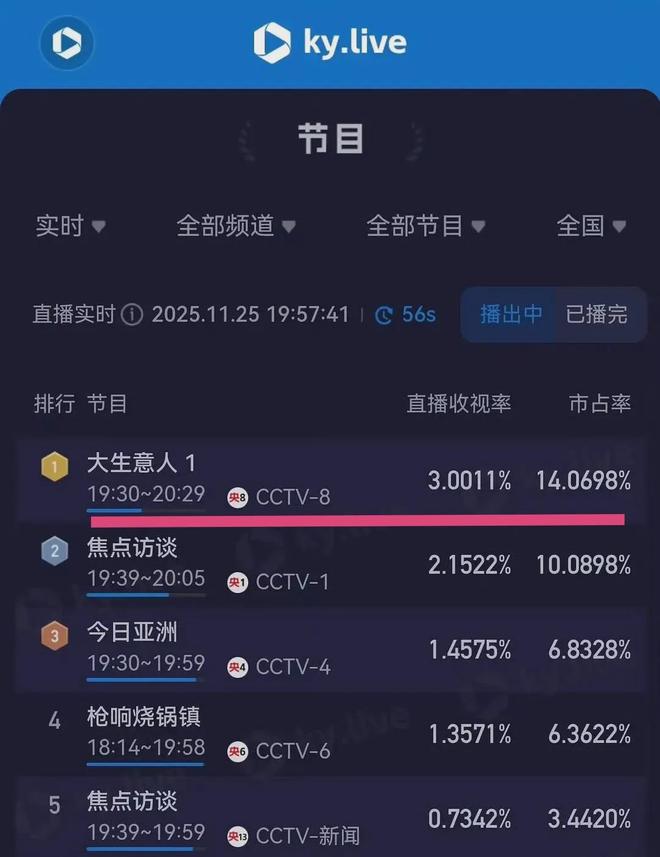
Task: Tap the round play logo icon at top left
Action: coord(66,42)
